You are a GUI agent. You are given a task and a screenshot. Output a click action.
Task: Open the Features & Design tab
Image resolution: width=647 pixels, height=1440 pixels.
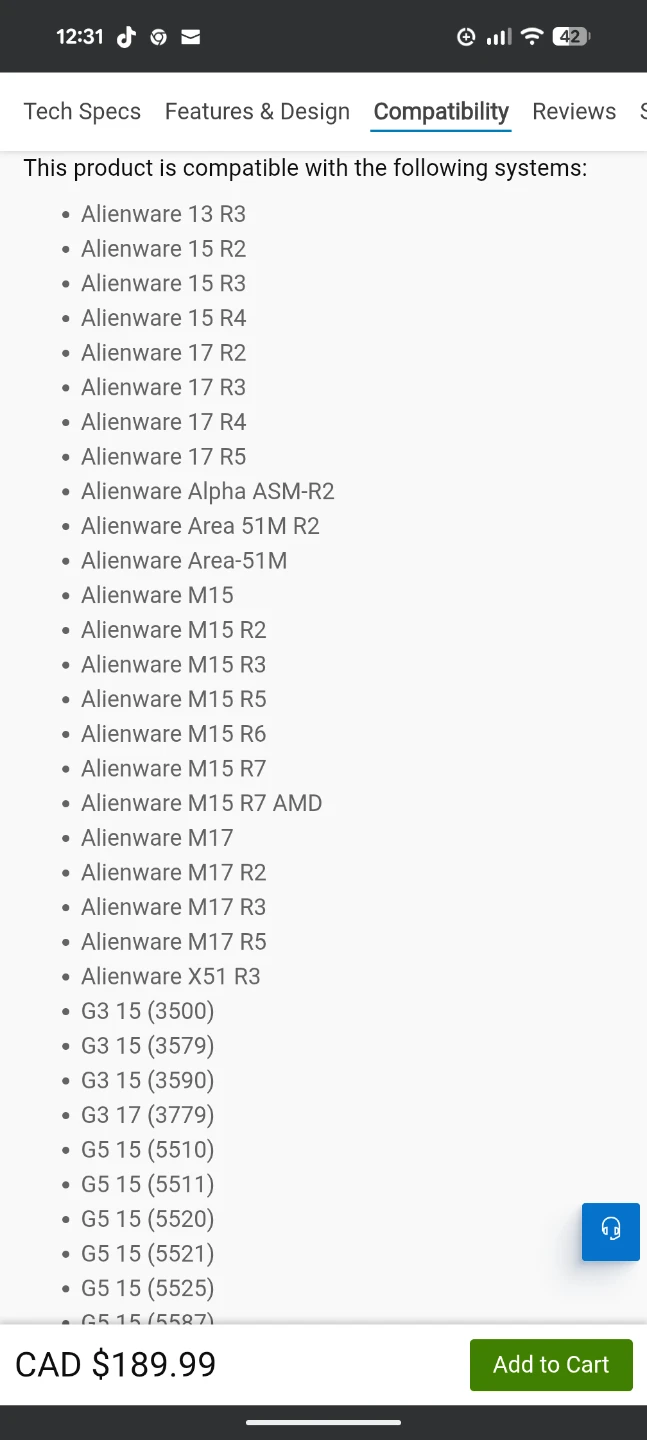click(257, 111)
